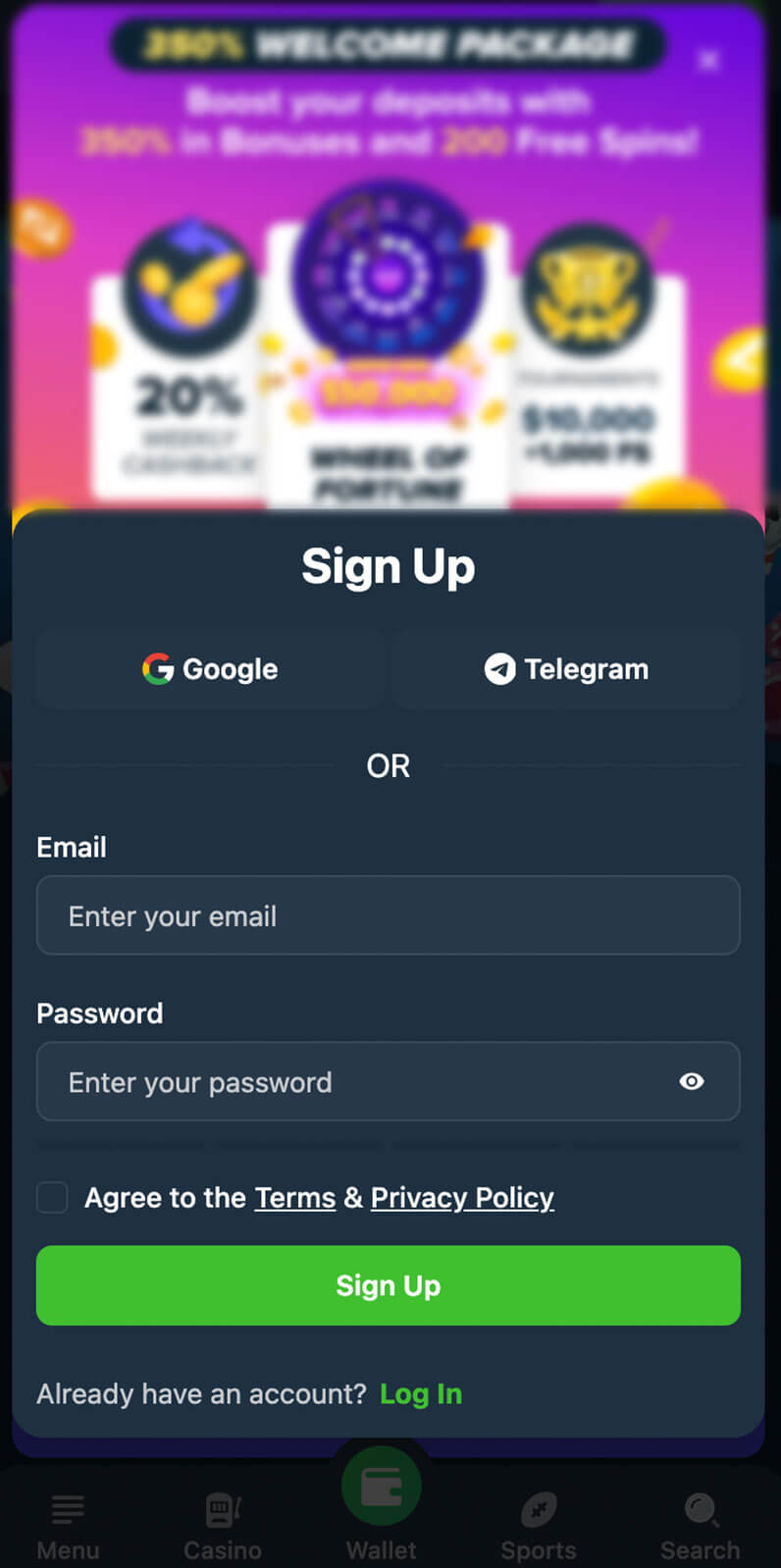Focus the email input field

[388, 915]
